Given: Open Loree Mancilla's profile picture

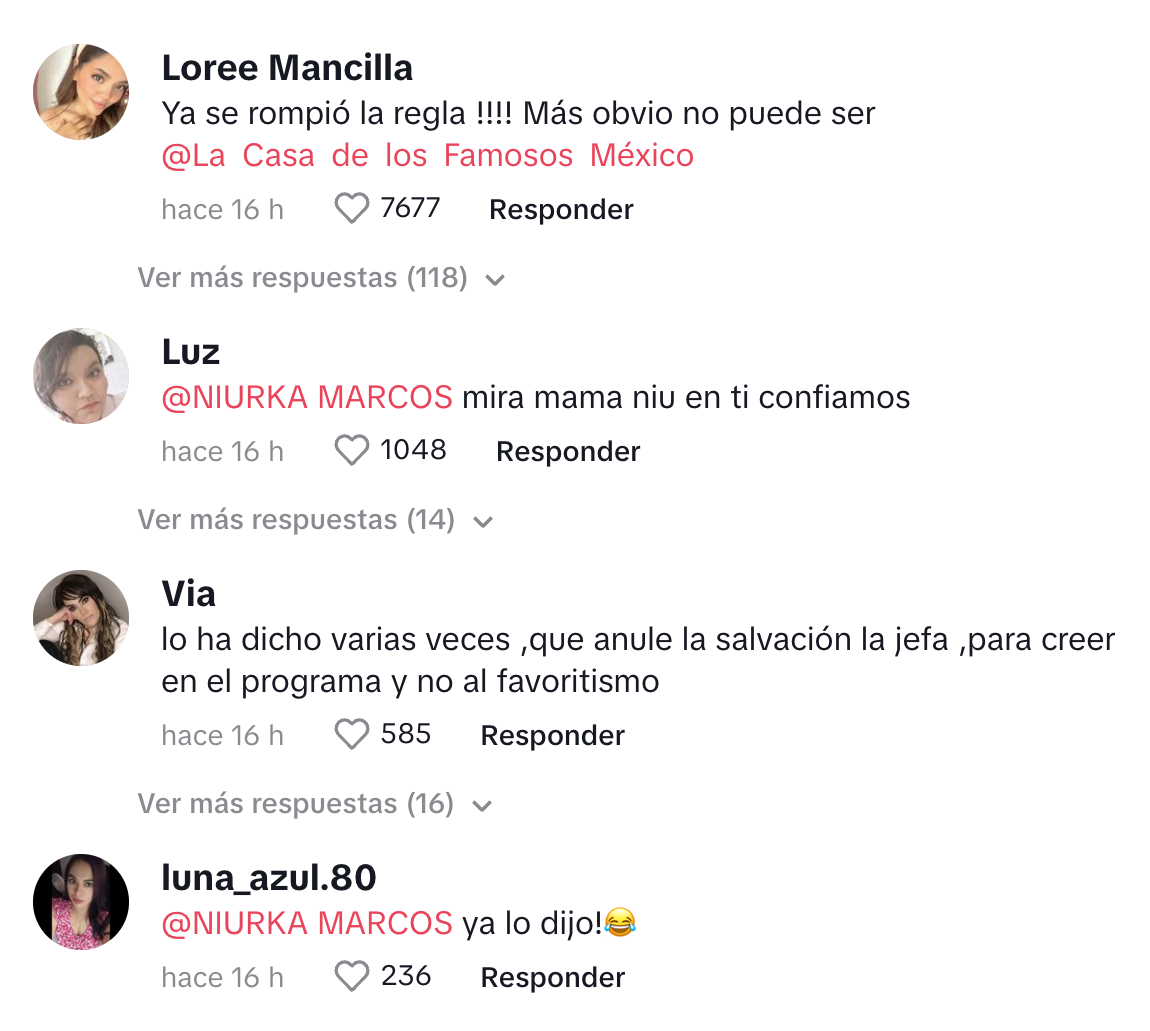Looking at the screenshot, I should point(81,92).
